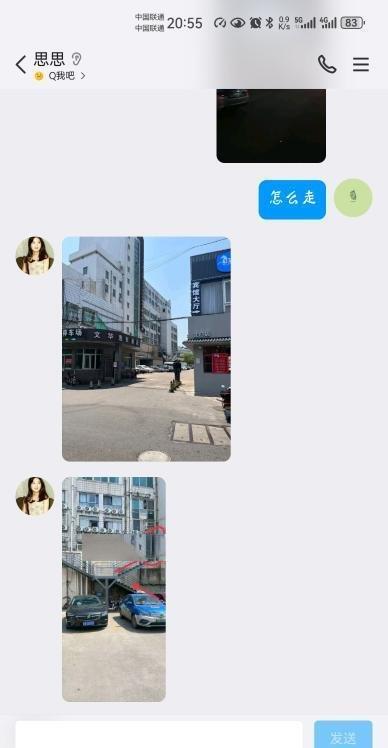Open 思思's avatar beside the street photo
388x748 pixels.
click(x=35, y=256)
